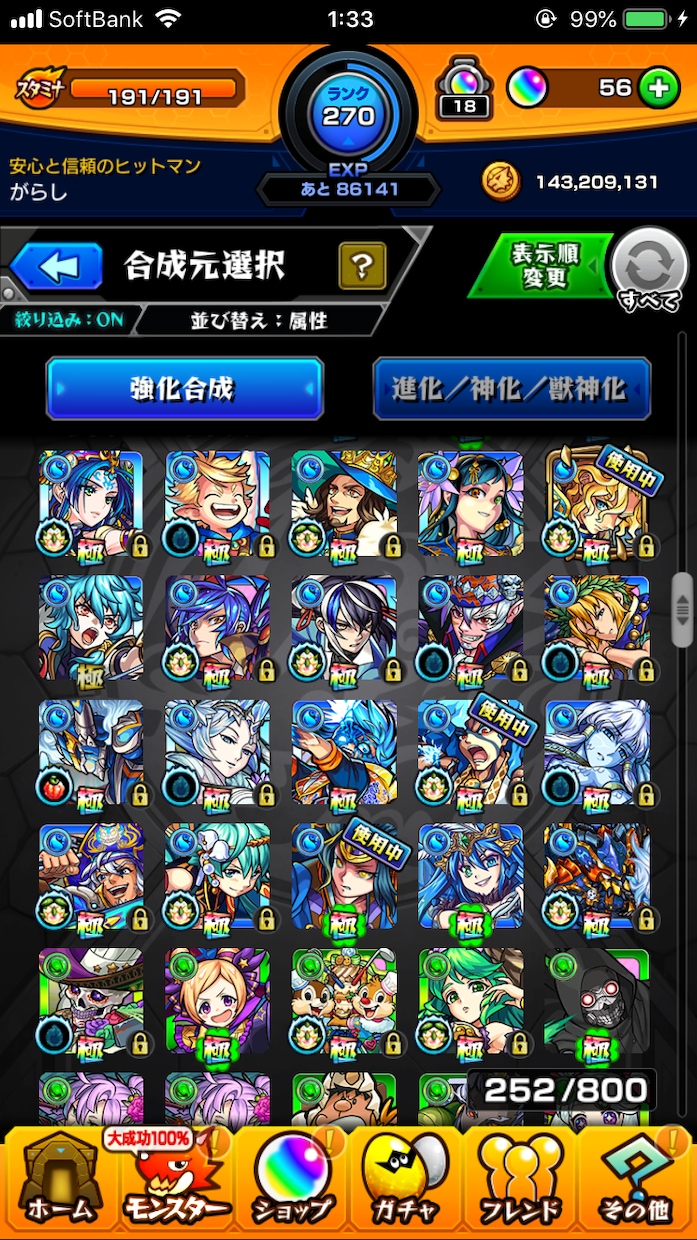Screen dimensions: 697x1240
Task: Change the 並び替え:属性 sort order
Action: (x=259, y=321)
